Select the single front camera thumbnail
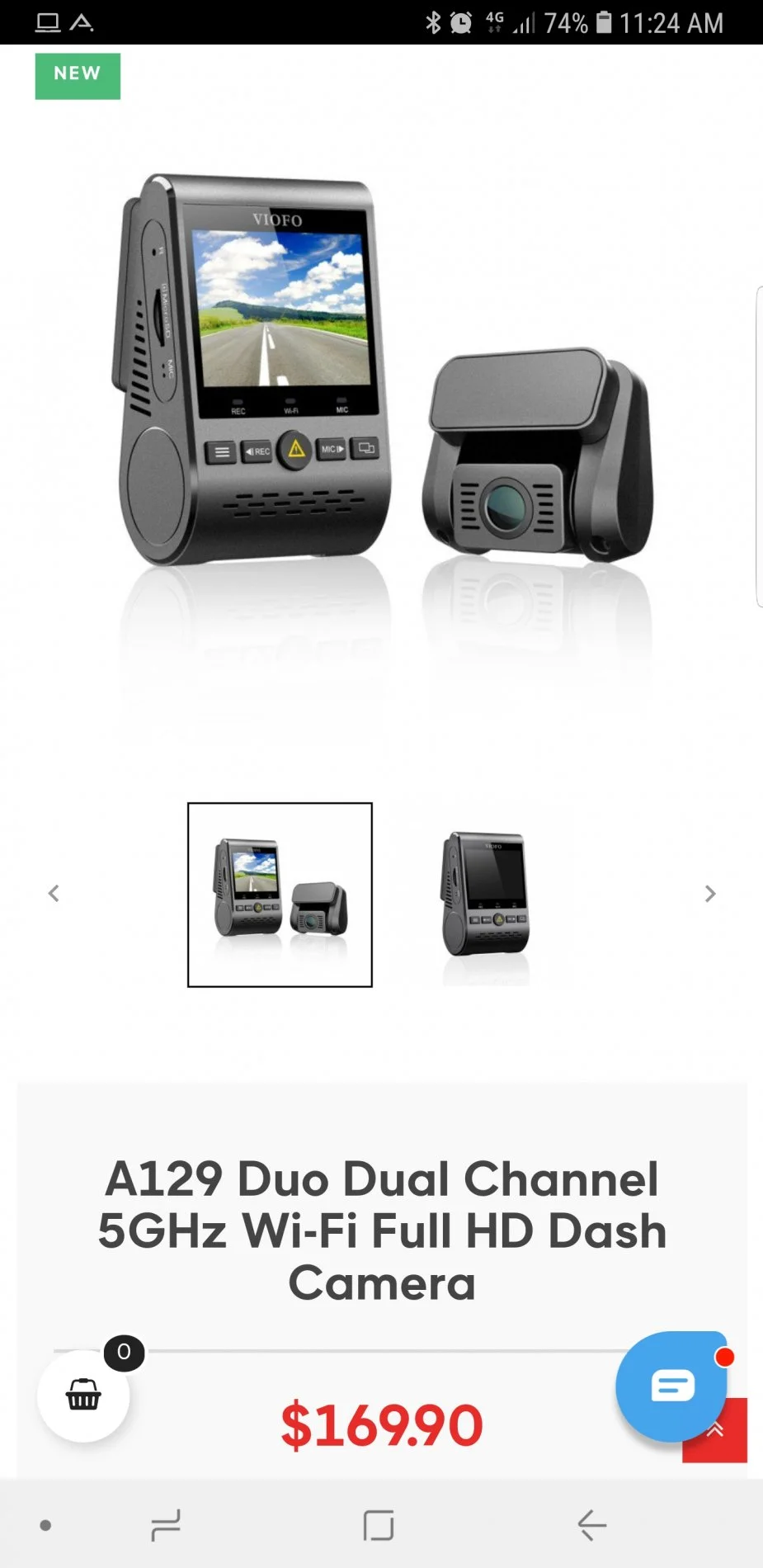 [485, 895]
